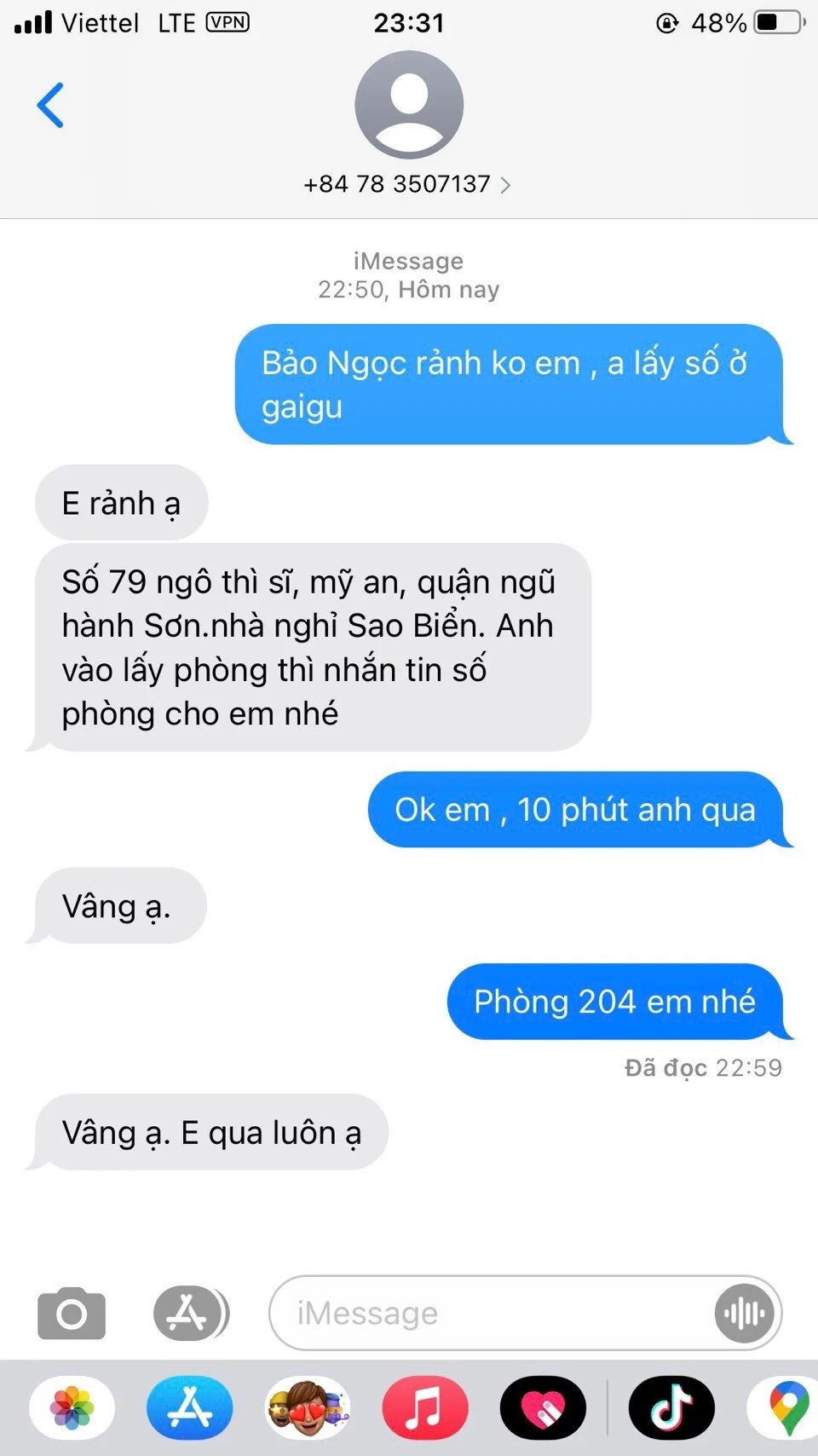Screen dimensions: 818x1456
Task: Open contact details for +84 78 3507137
Action: [x=407, y=184]
